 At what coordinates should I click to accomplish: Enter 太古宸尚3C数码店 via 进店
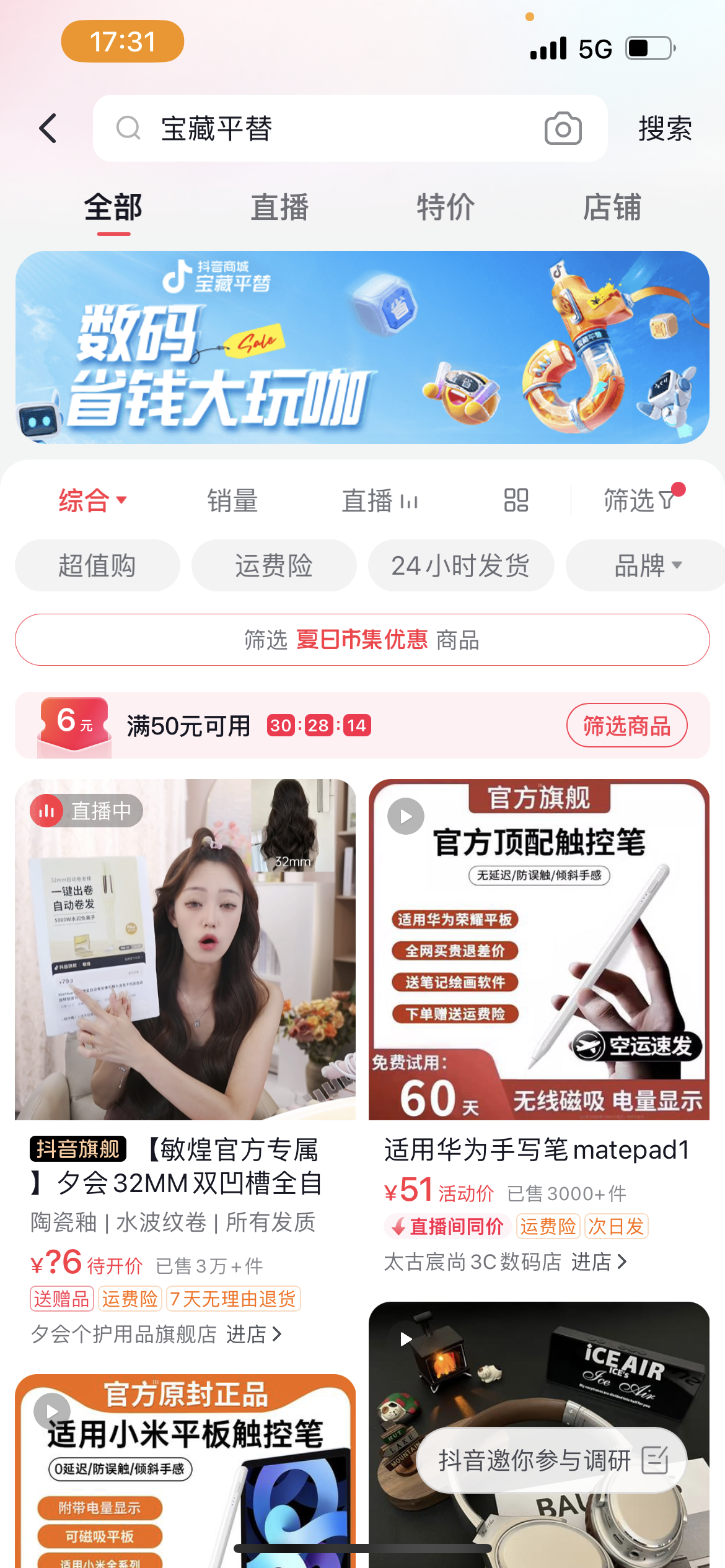tap(599, 1261)
